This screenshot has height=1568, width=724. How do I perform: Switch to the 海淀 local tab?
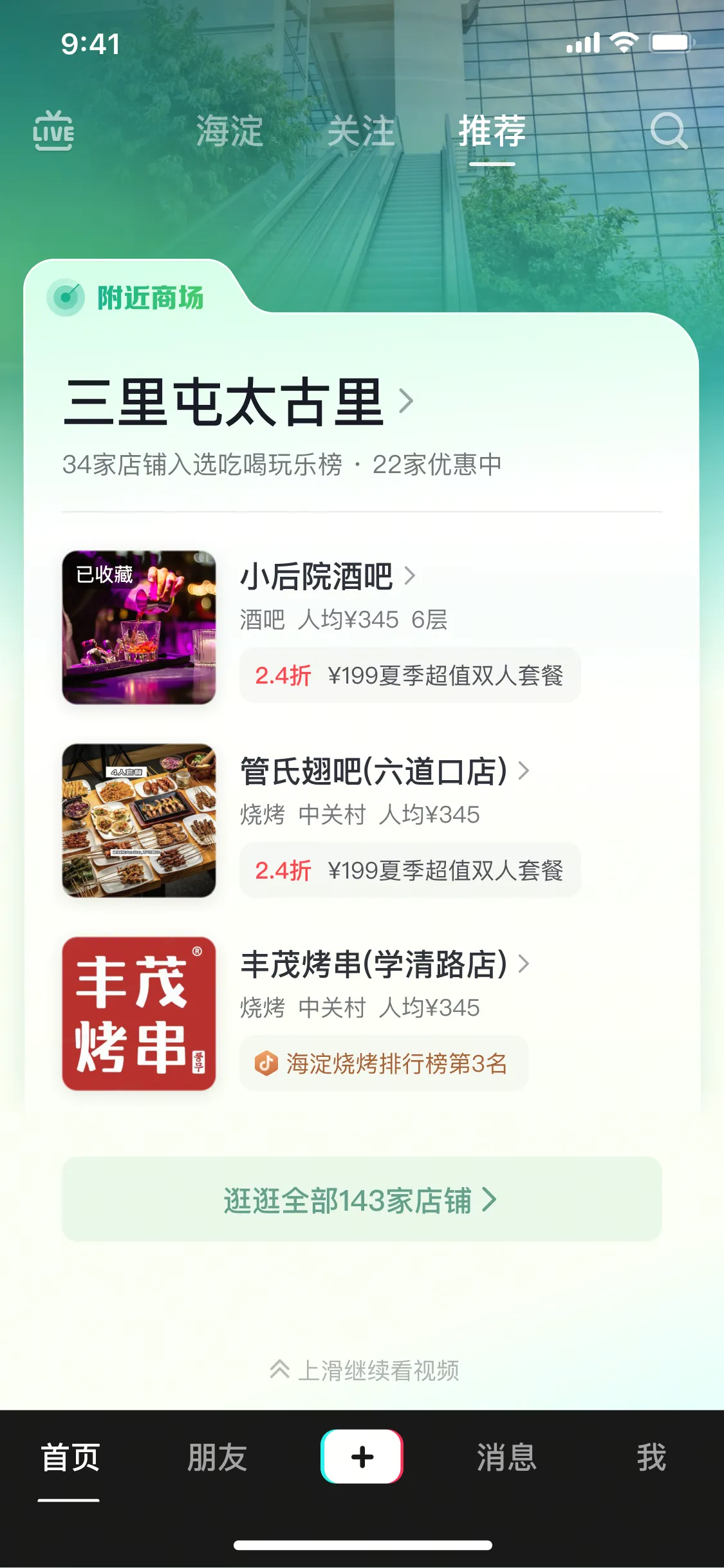tap(229, 133)
